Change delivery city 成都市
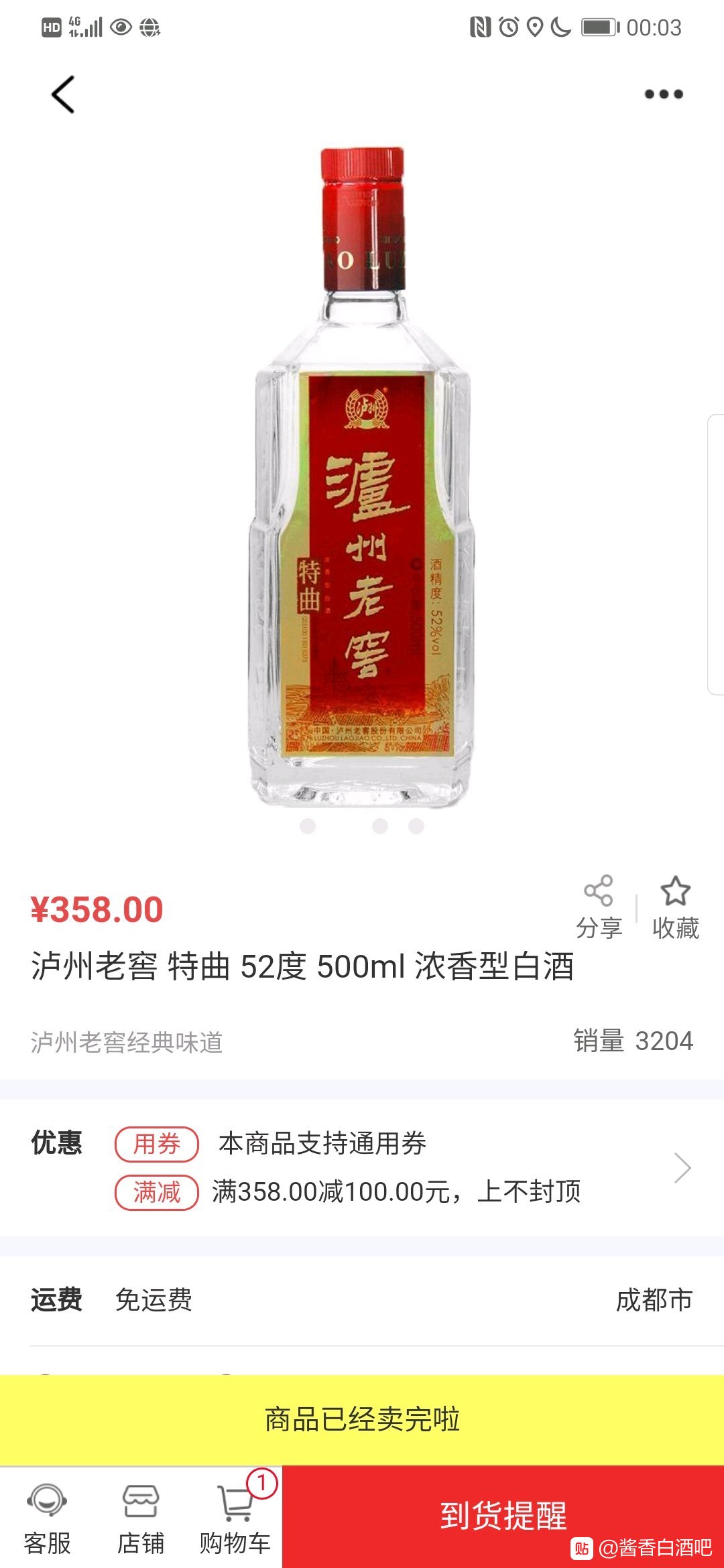Viewport: 724px width, 1568px height. click(654, 1300)
